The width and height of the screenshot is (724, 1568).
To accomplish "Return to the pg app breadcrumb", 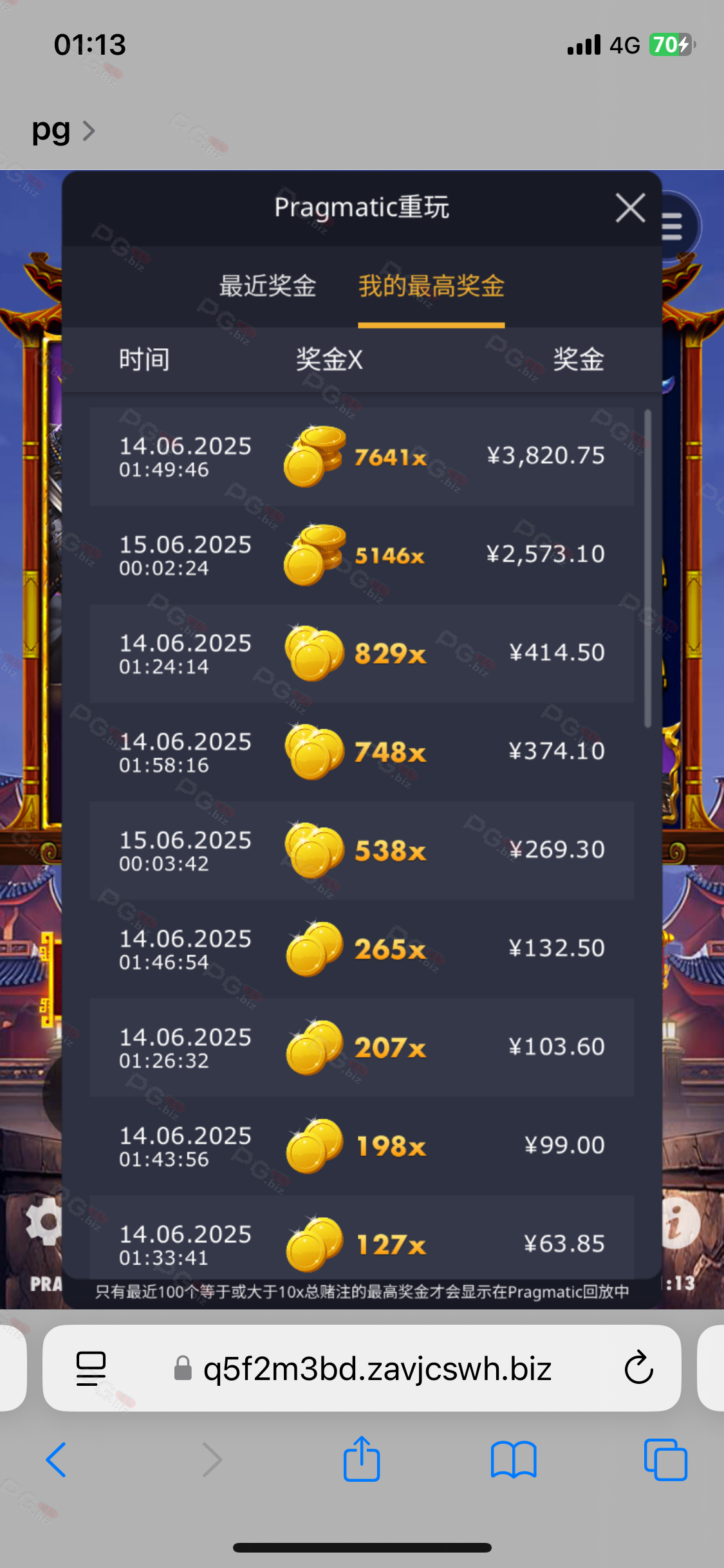I will coord(63,131).
